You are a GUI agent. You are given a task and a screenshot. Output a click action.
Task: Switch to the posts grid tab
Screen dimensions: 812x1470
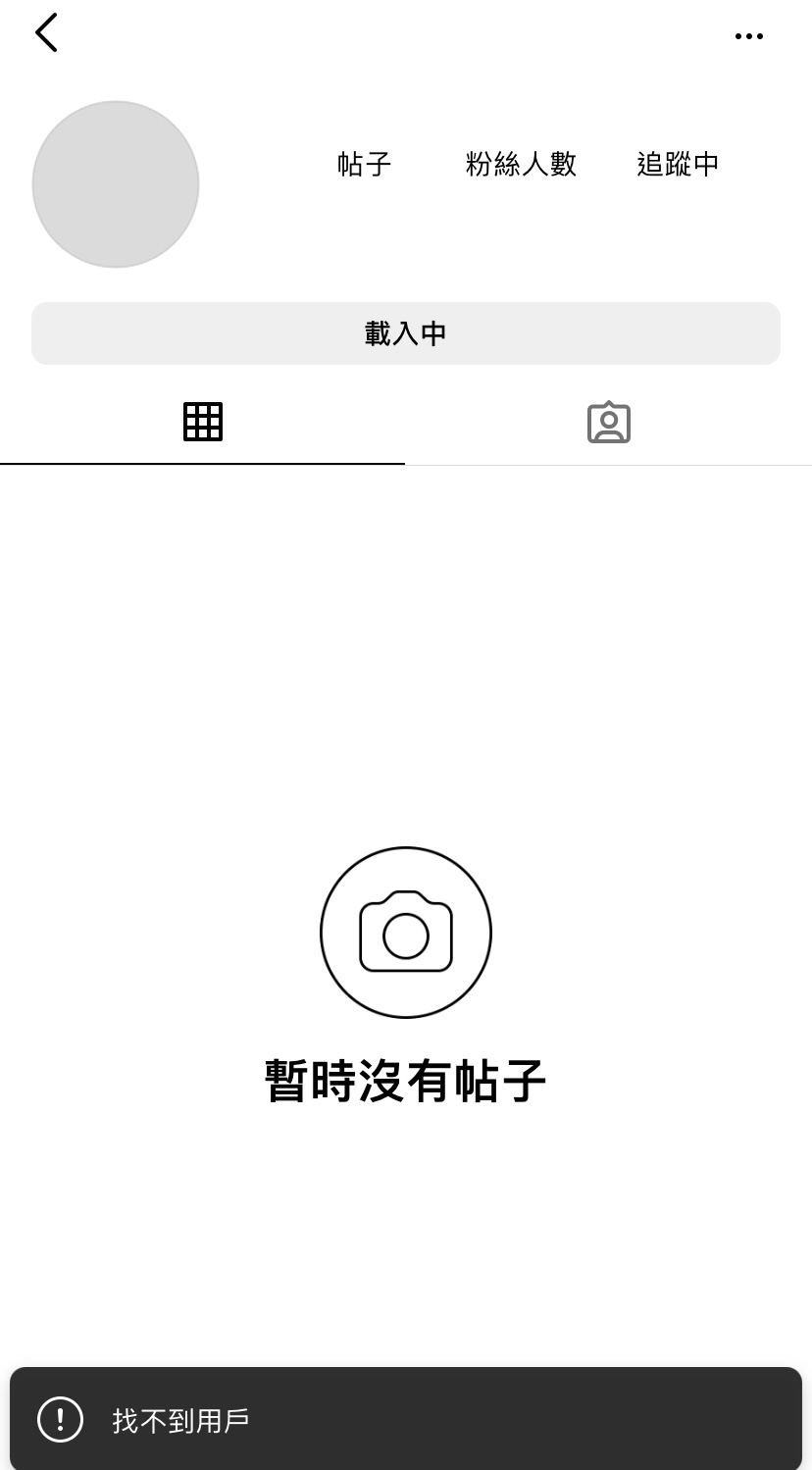coord(203,422)
